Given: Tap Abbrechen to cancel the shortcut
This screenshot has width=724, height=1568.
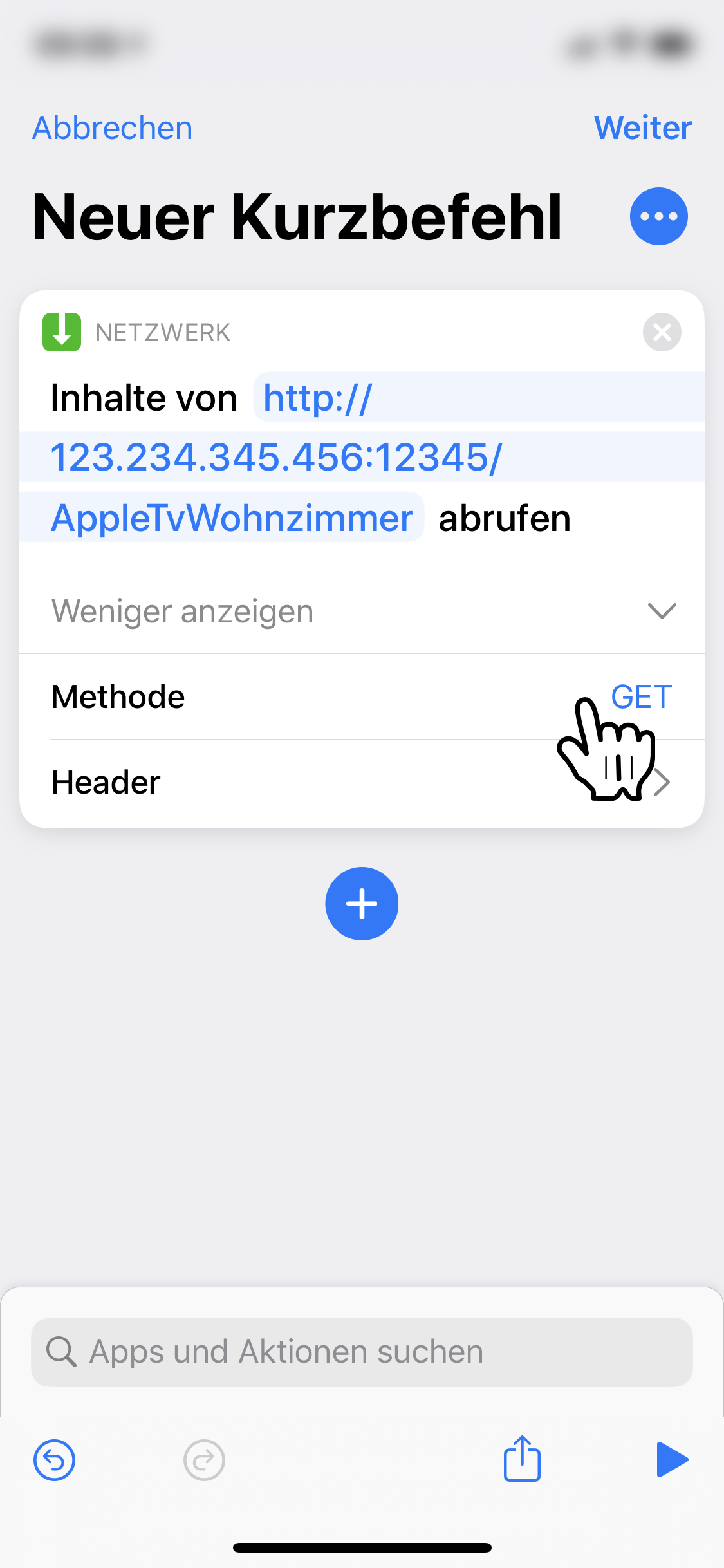Looking at the screenshot, I should pyautogui.click(x=113, y=128).
